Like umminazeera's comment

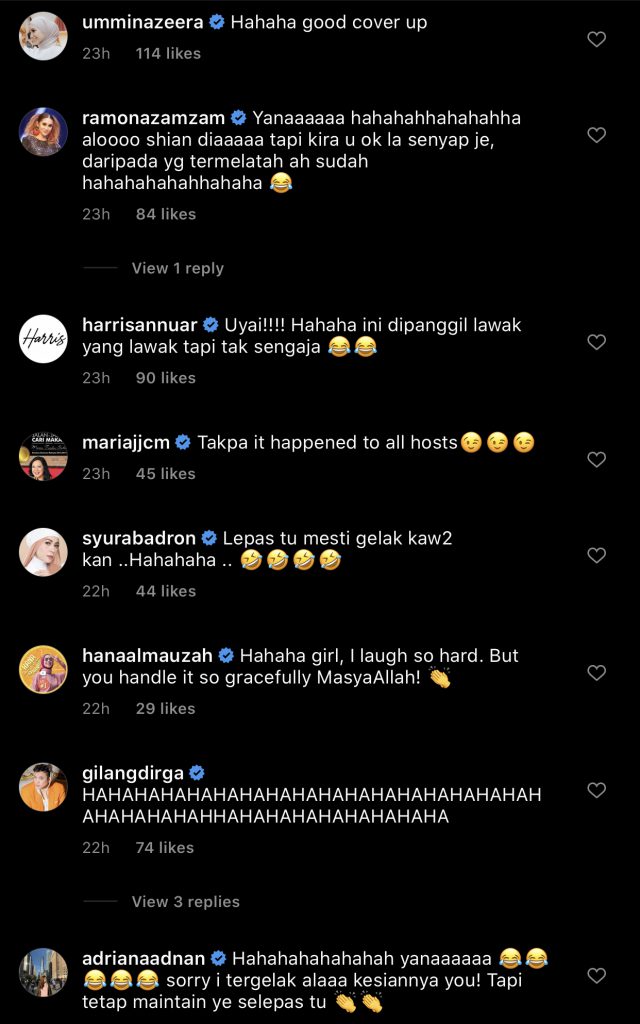tap(596, 39)
